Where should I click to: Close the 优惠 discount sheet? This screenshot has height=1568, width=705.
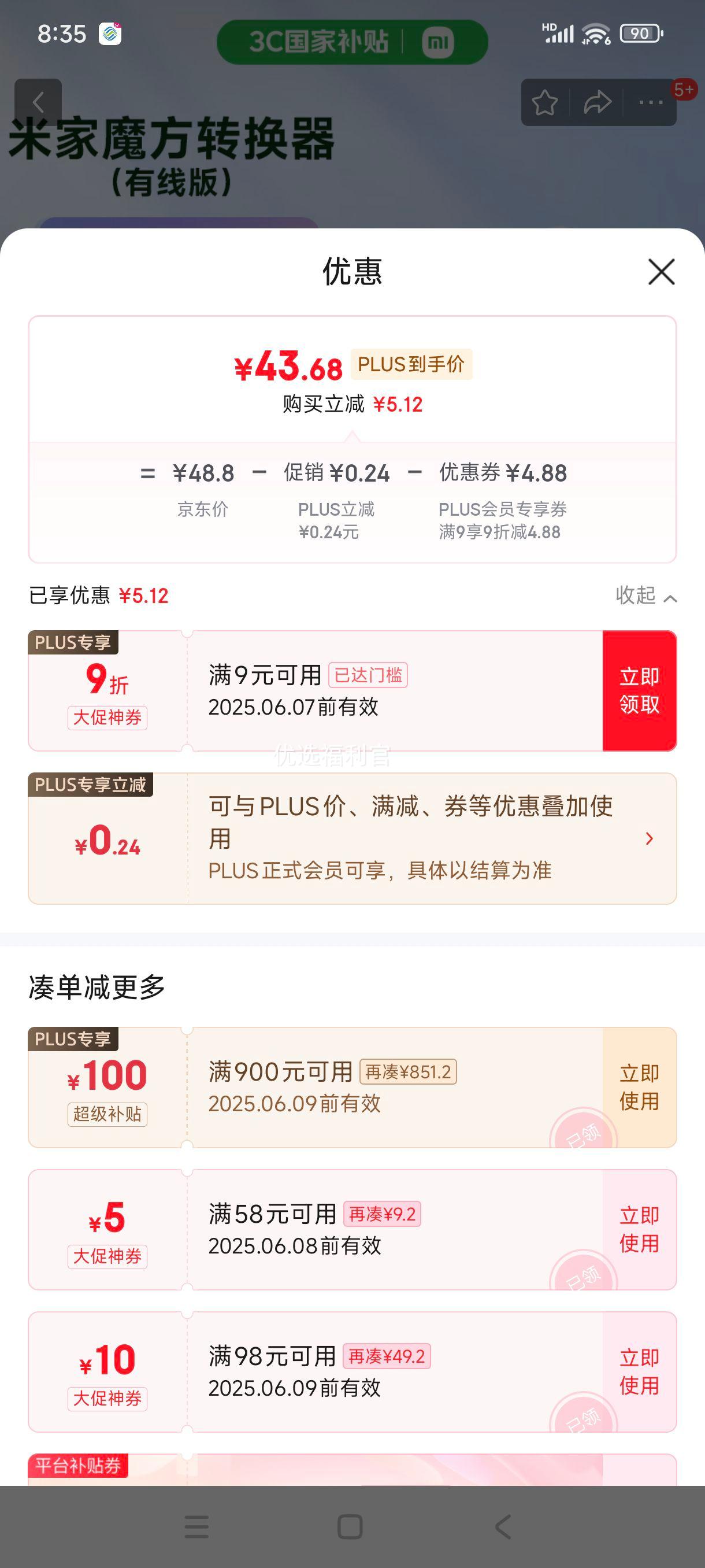(661, 272)
